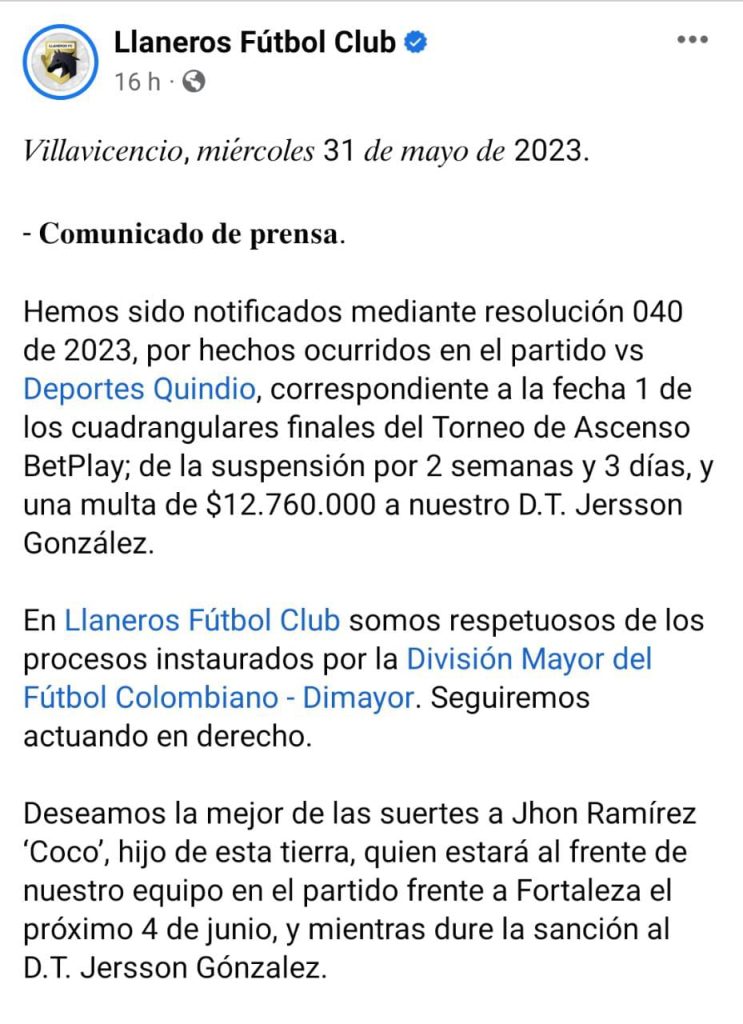Open the post's three-dot options menu
This screenshot has height=1024, width=743.
click(x=692, y=41)
